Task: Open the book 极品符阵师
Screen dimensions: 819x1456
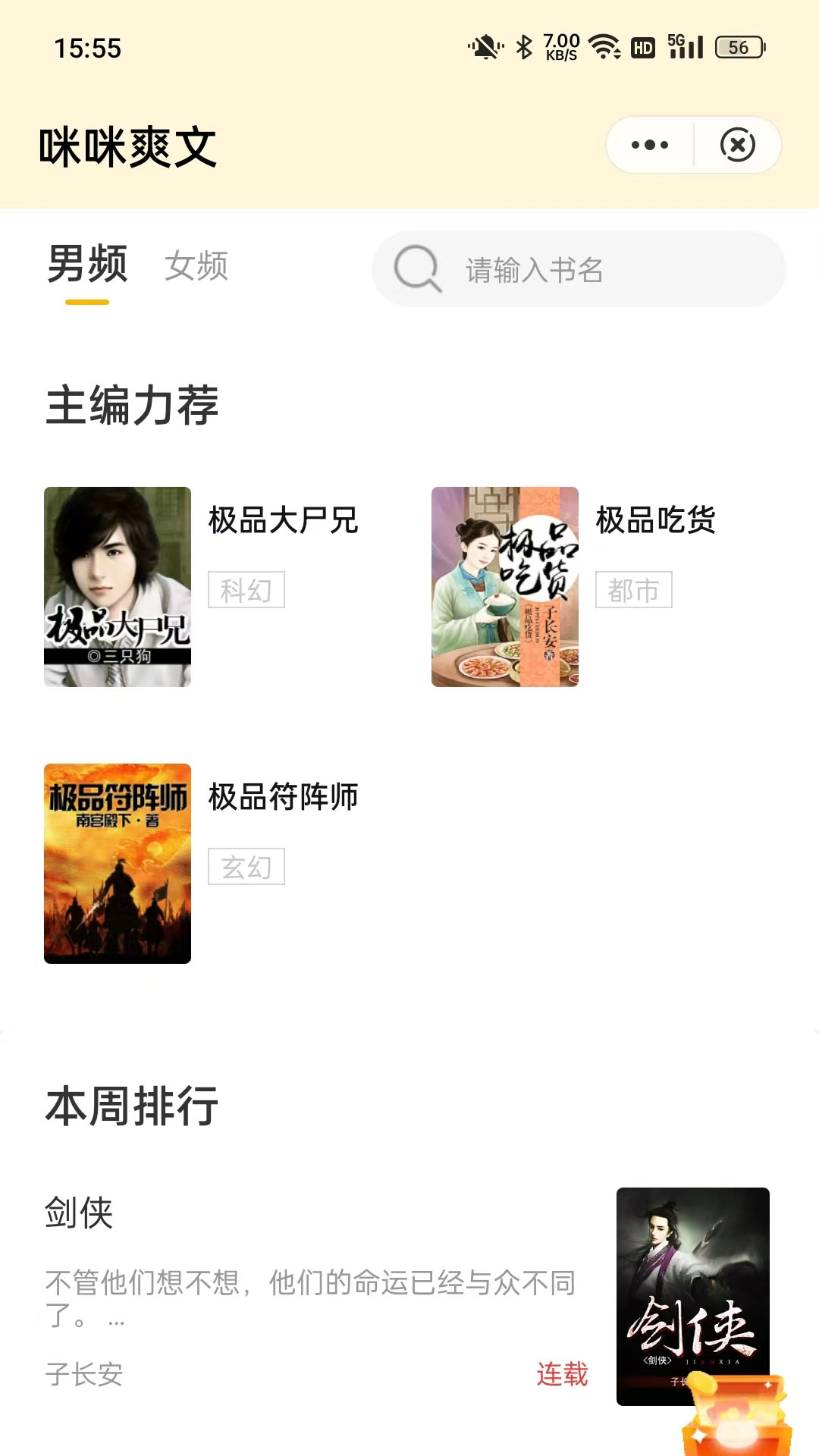Action: tap(118, 863)
